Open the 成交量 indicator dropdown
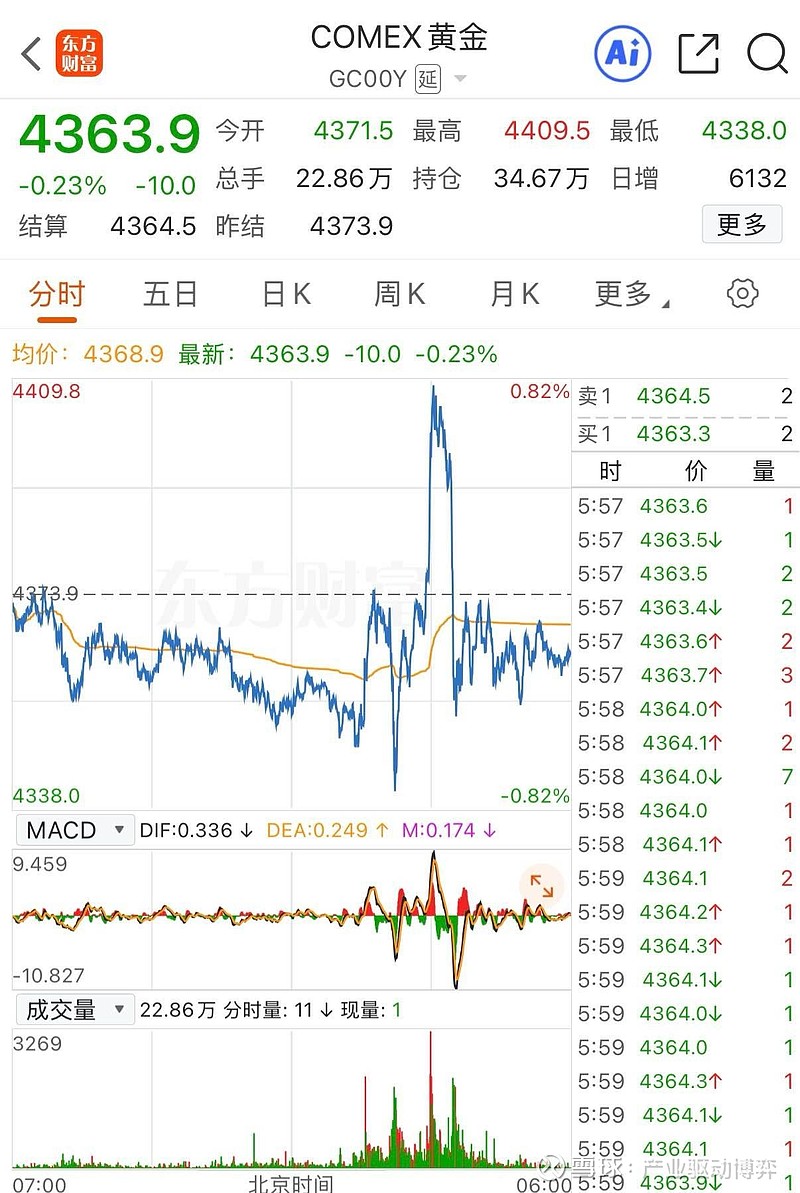This screenshot has height=1193, width=800. click(75, 1010)
